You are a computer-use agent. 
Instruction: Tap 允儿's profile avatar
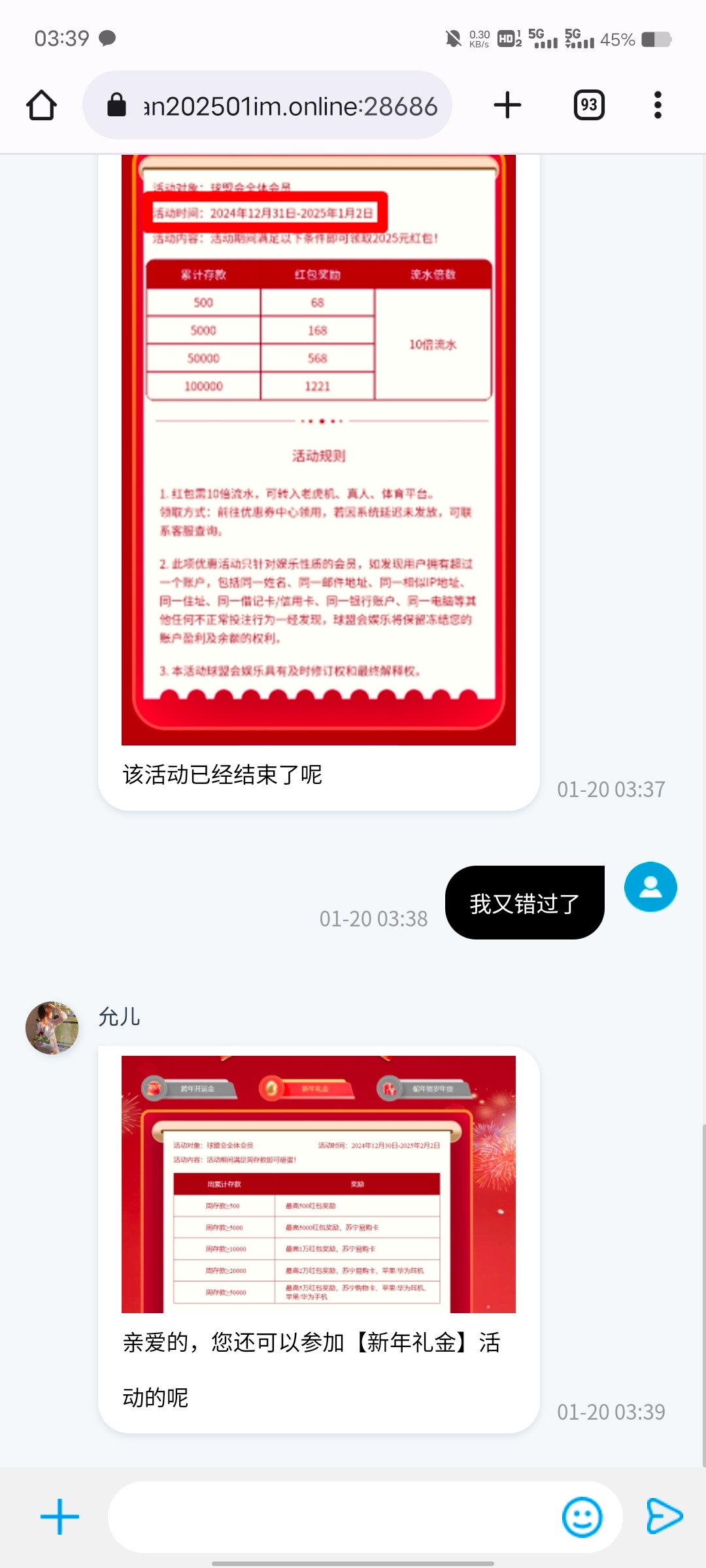[x=52, y=1028]
